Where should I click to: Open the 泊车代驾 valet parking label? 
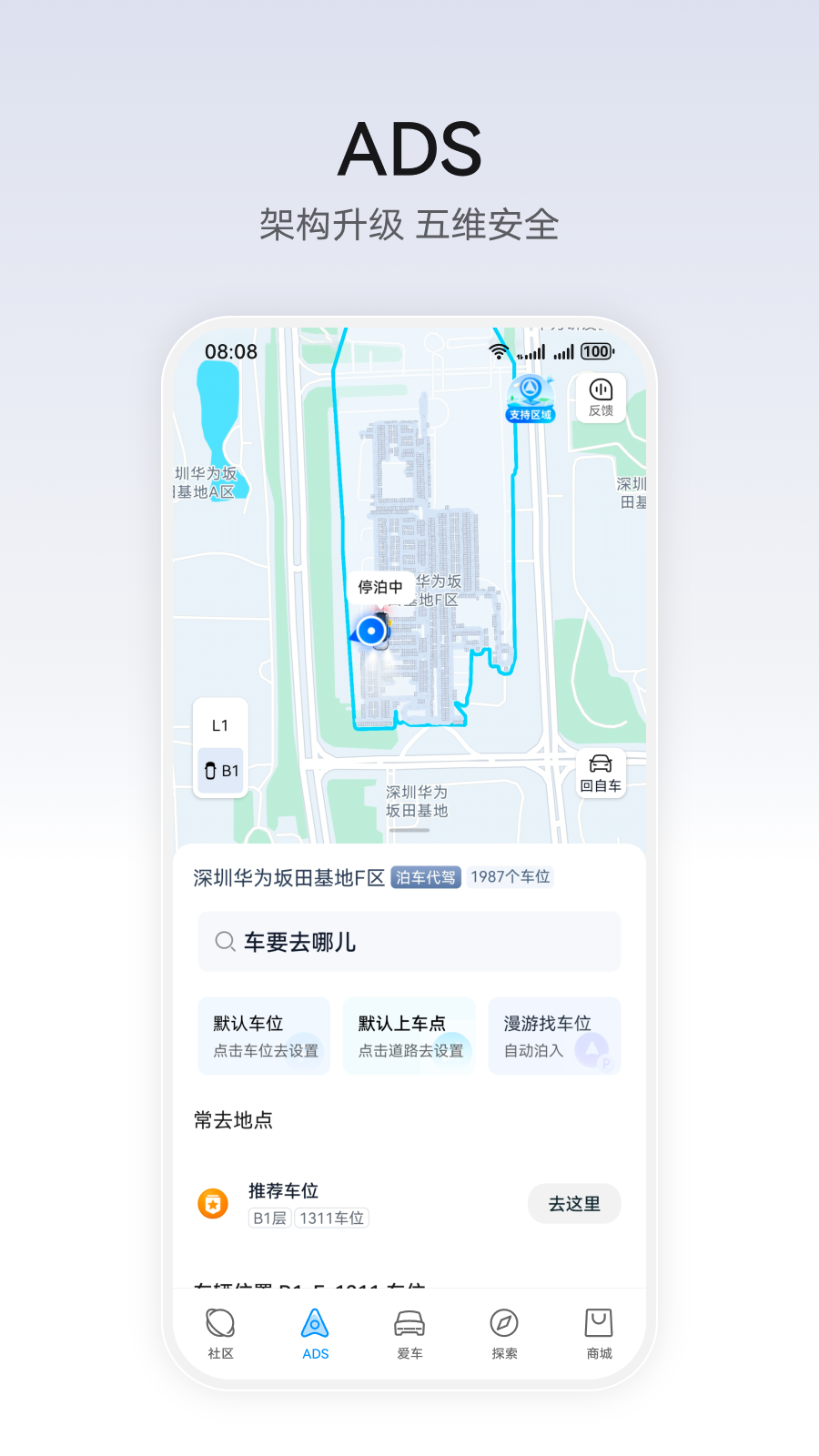tap(427, 876)
